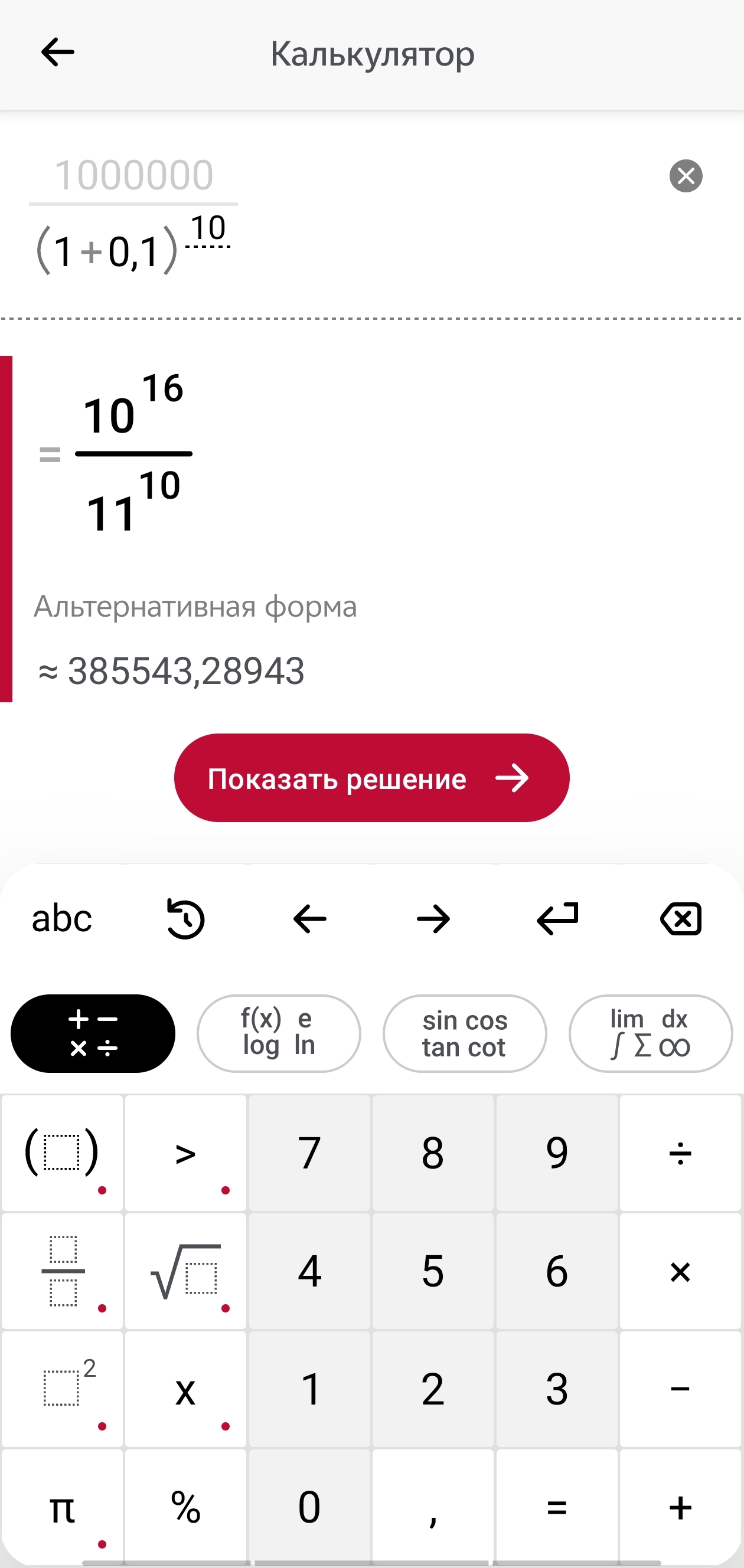Switch to the sin cos tan cot tab
The height and width of the screenshot is (1568, 744).
point(465,1033)
